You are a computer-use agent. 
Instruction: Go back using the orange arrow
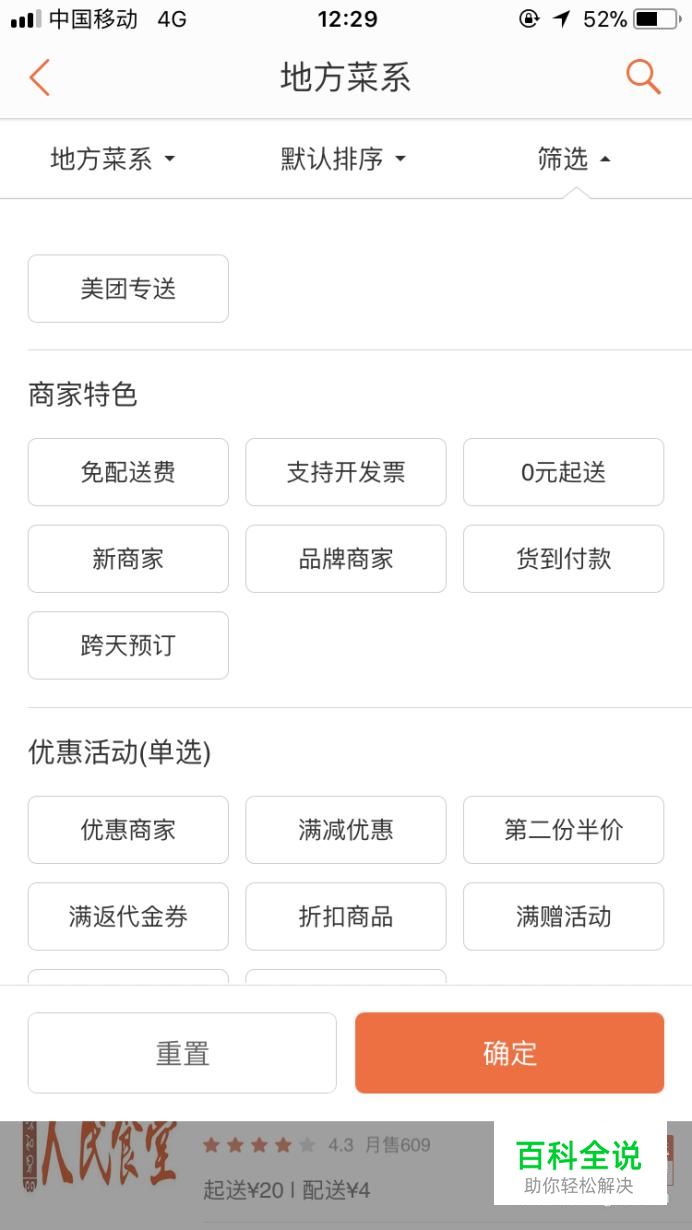pyautogui.click(x=39, y=77)
